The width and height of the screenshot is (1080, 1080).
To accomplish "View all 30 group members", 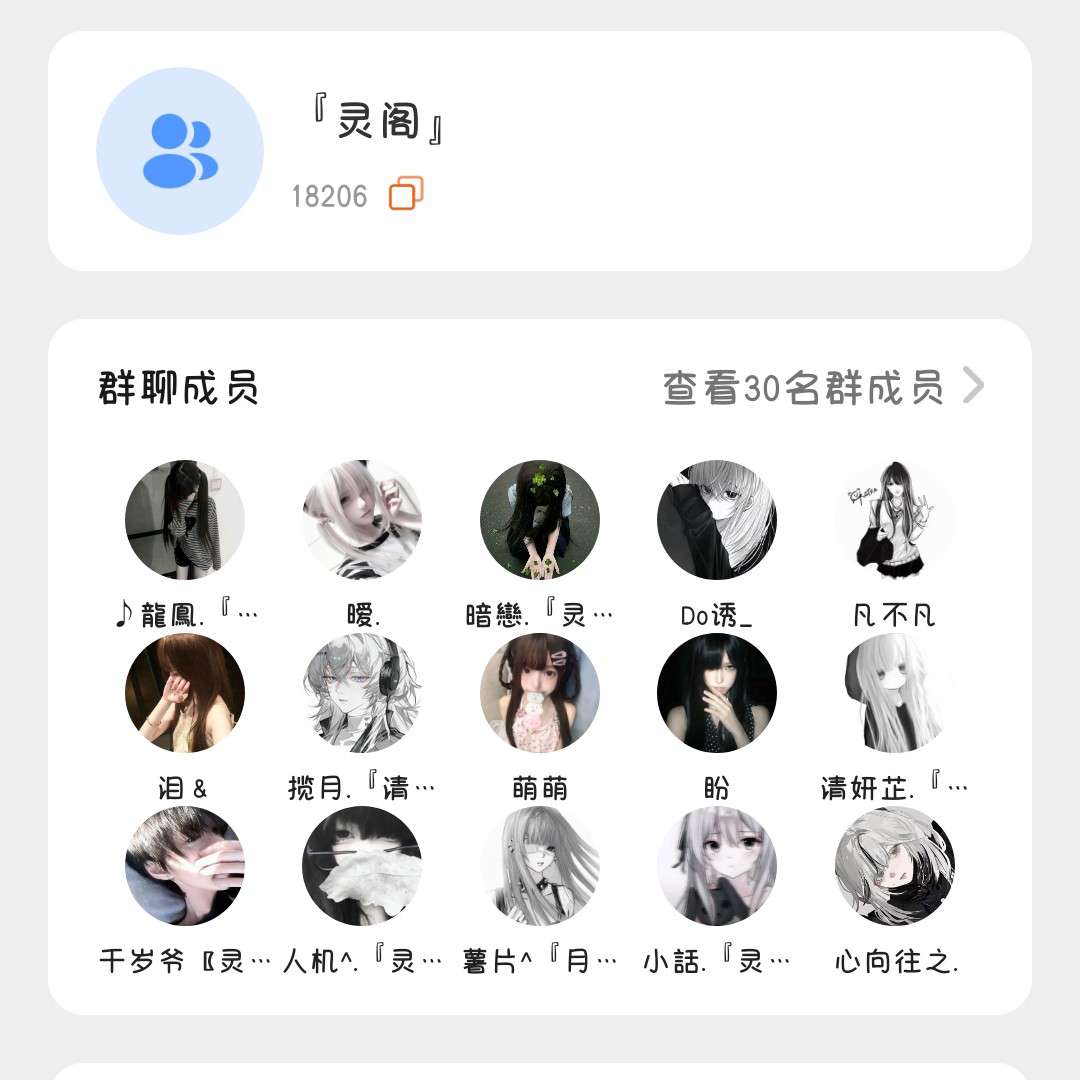I will 823,387.
